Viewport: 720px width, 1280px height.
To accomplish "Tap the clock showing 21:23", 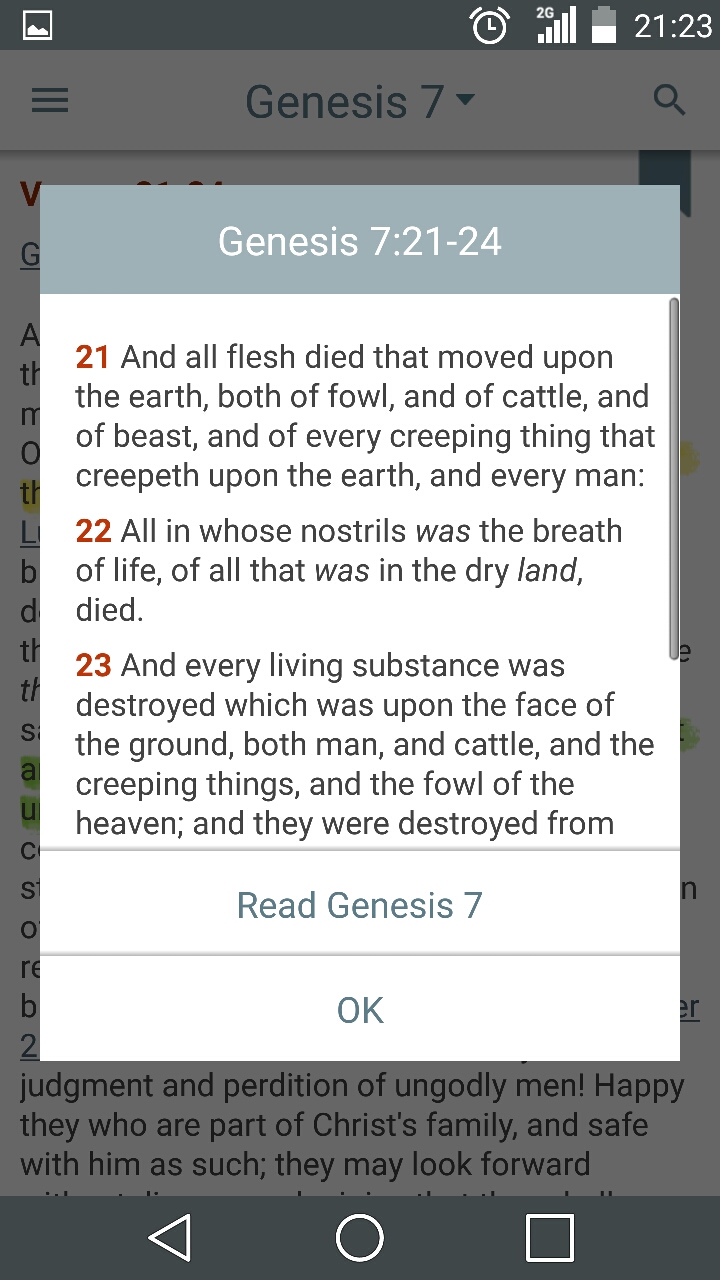I will [671, 24].
